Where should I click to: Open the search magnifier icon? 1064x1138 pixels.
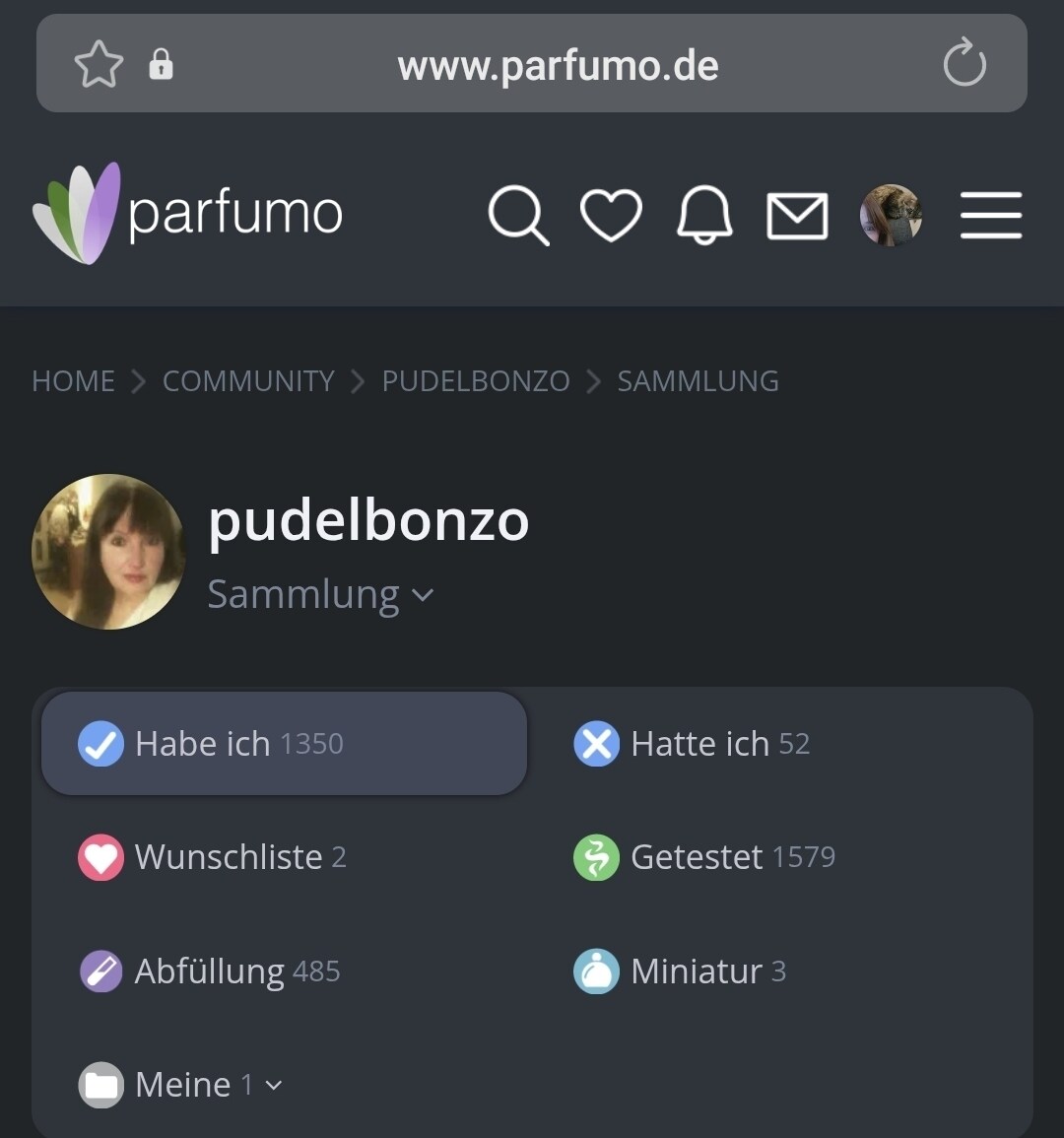click(517, 215)
